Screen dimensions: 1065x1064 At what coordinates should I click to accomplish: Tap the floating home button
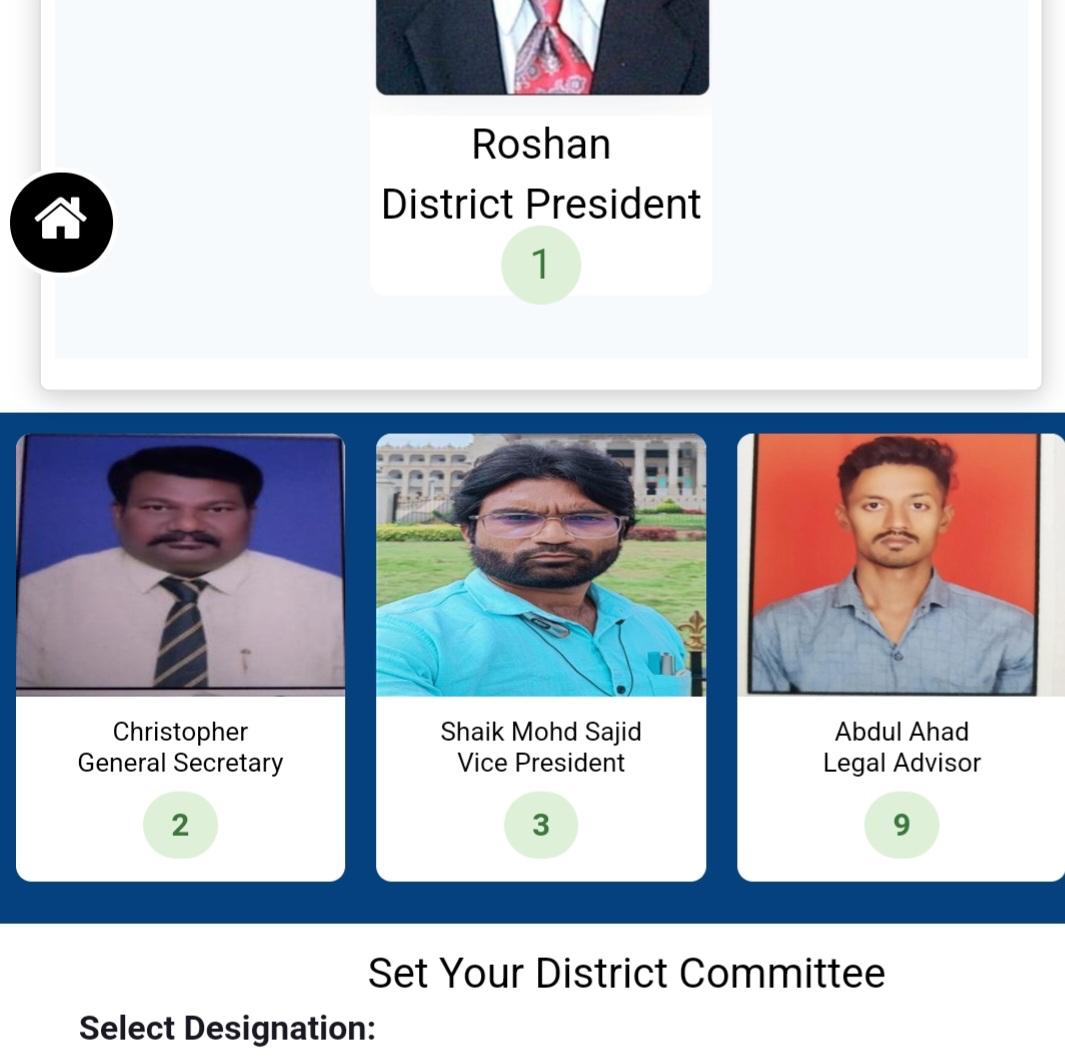tap(61, 221)
